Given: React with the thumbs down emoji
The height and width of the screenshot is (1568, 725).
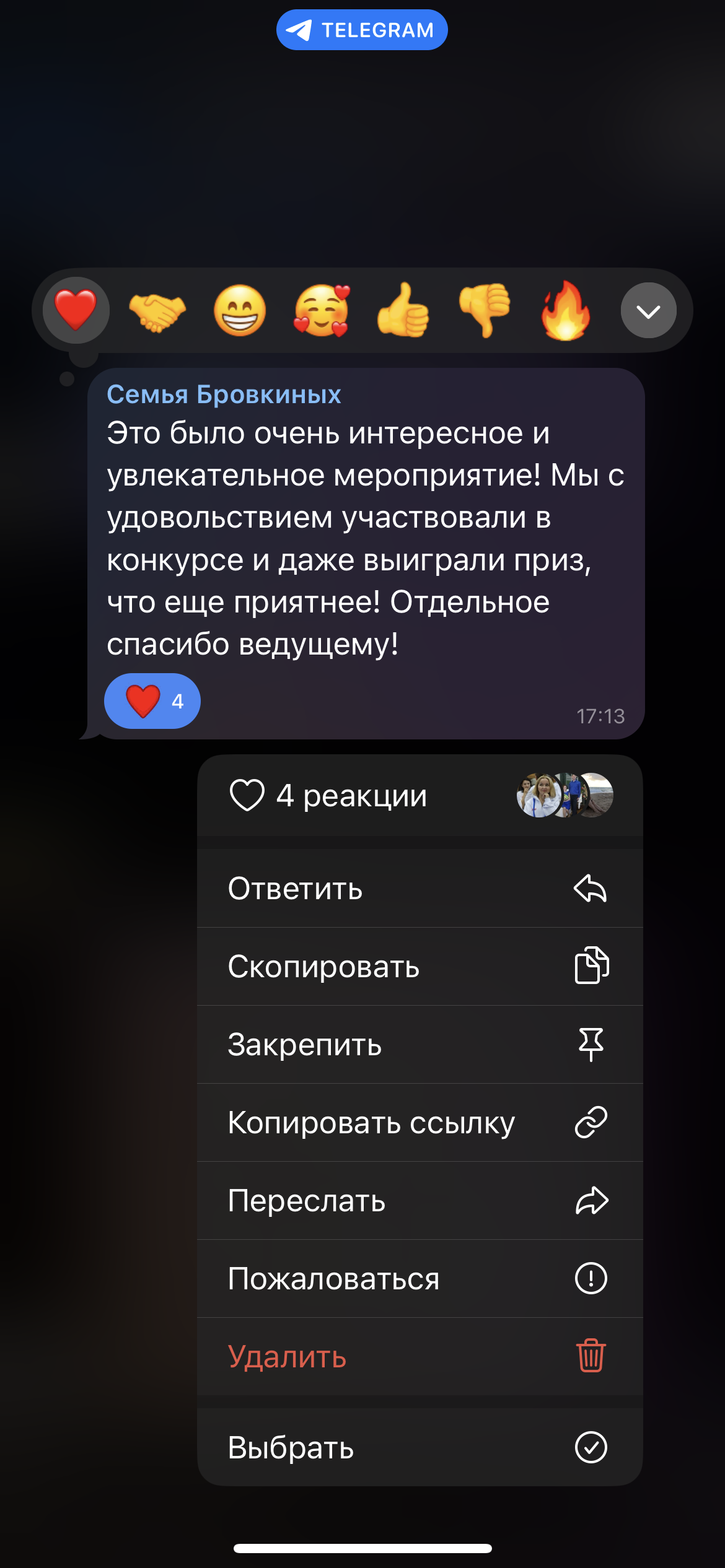Looking at the screenshot, I should 485,310.
